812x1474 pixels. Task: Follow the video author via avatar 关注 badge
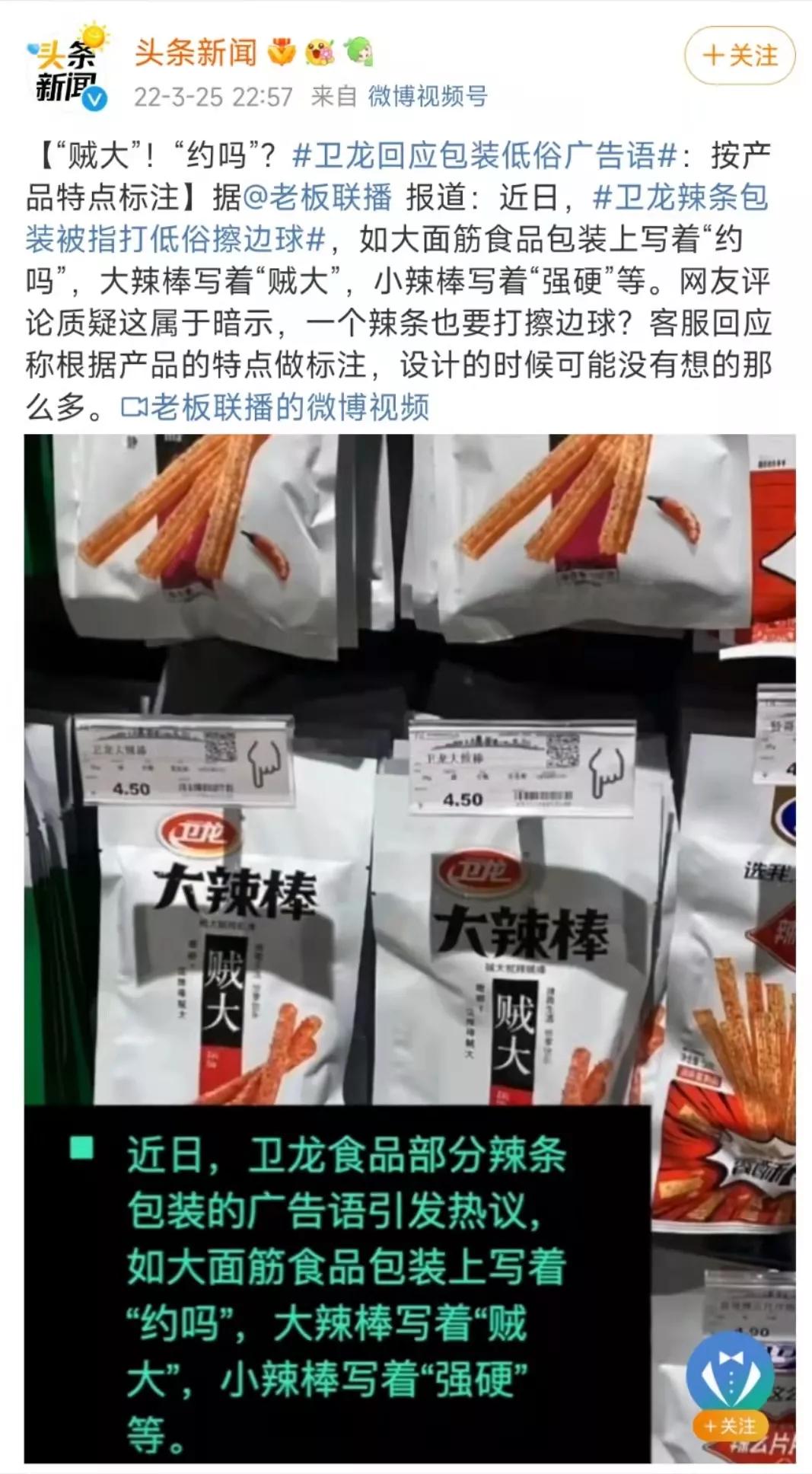point(730,1426)
